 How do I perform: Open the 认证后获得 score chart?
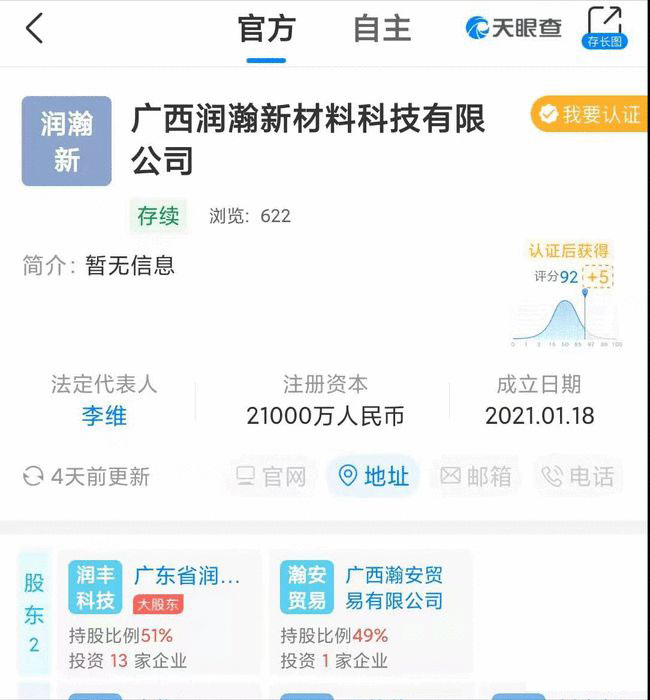point(568,295)
